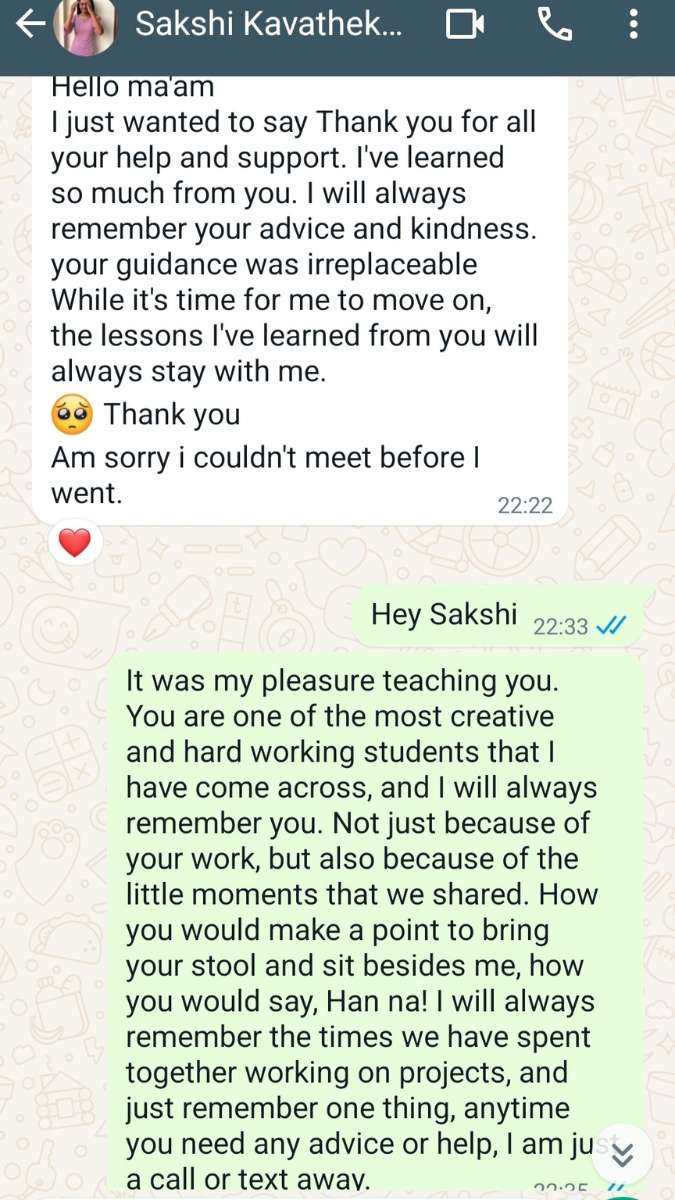The width and height of the screenshot is (675, 1200).
Task: Go back to the chat list
Action: [x=31, y=24]
